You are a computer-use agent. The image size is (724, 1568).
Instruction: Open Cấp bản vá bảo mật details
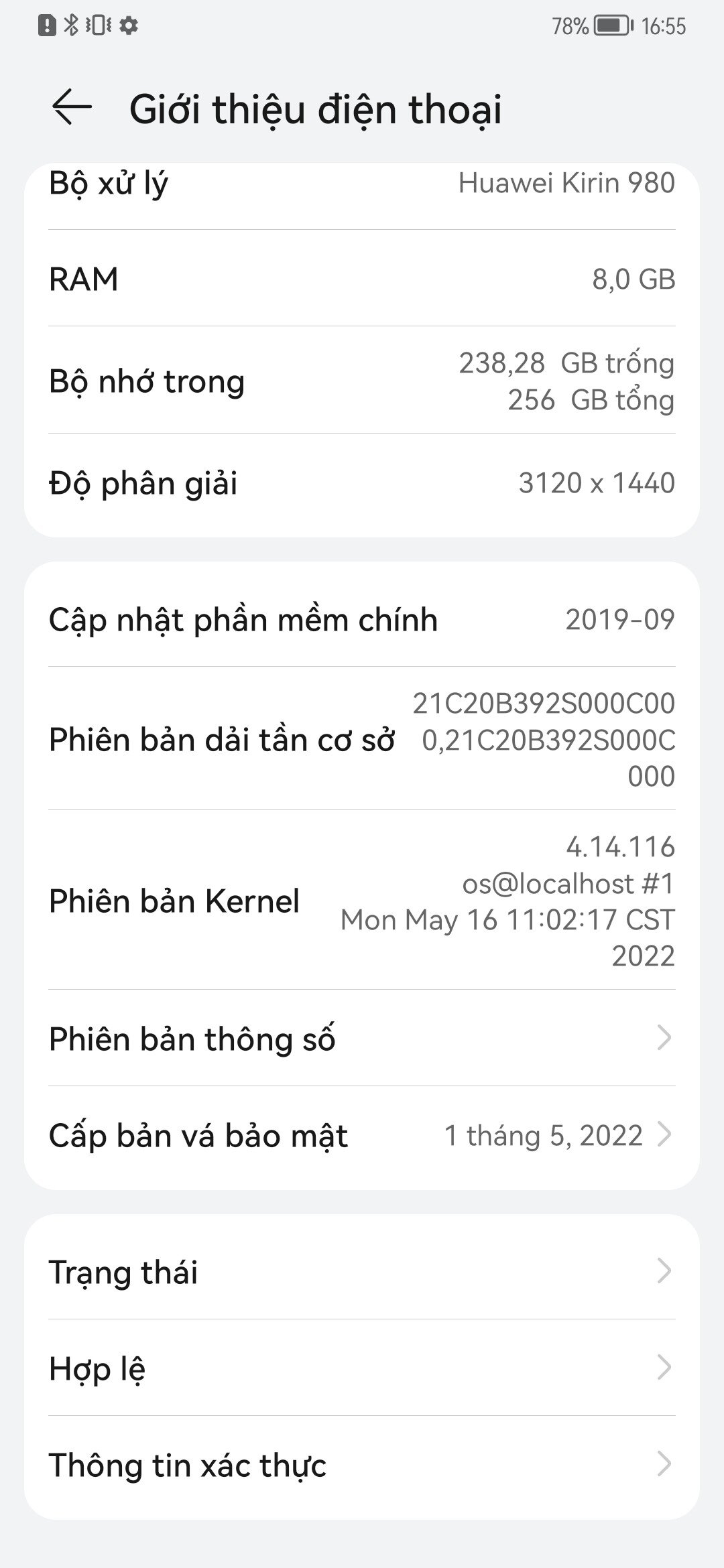(x=362, y=1135)
